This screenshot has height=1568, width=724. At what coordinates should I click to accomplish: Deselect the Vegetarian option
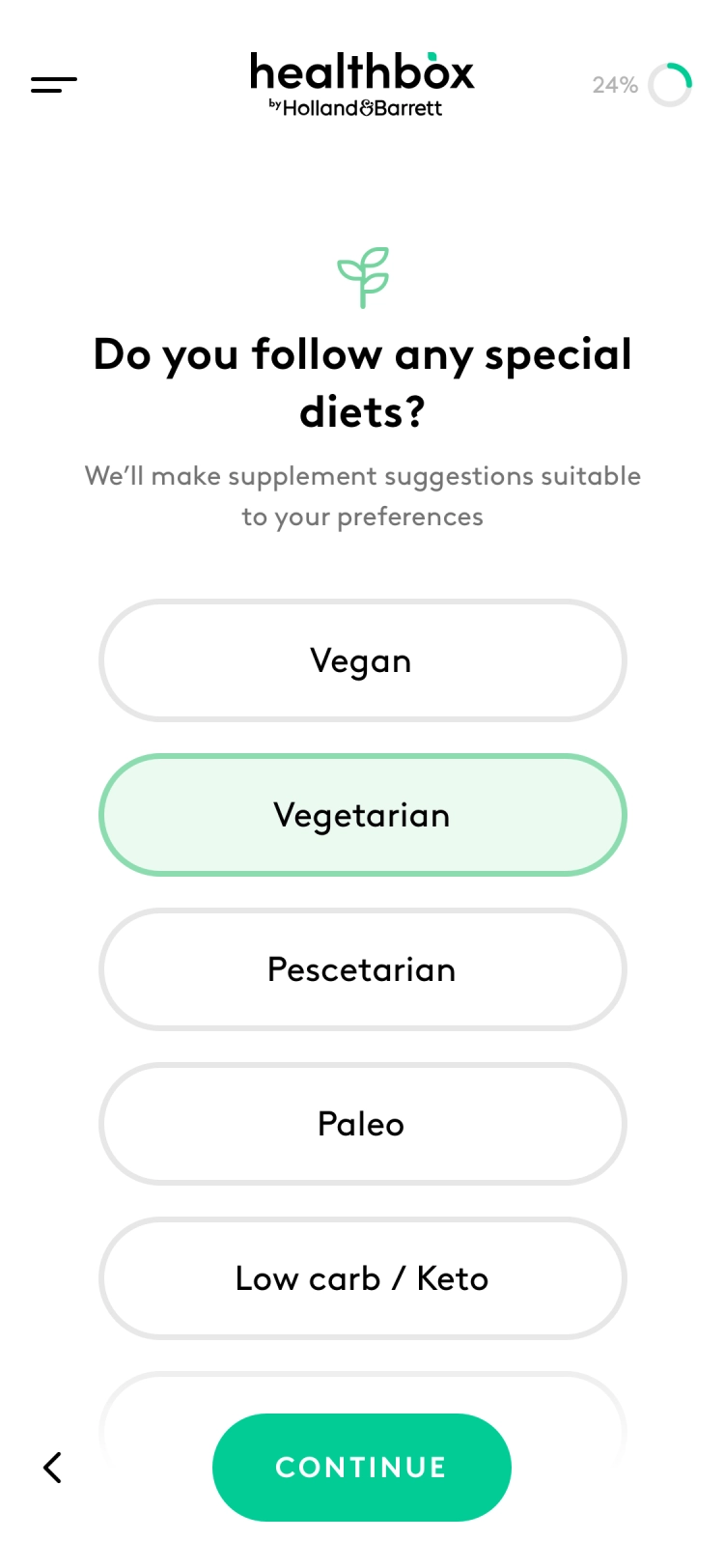(x=362, y=815)
